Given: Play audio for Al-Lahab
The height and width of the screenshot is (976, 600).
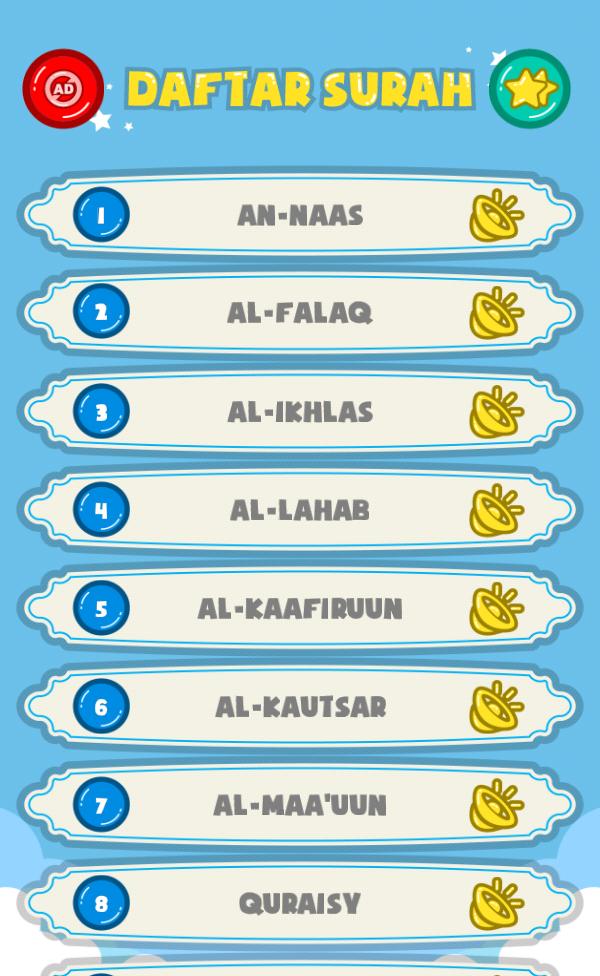Looking at the screenshot, I should coord(497,510).
